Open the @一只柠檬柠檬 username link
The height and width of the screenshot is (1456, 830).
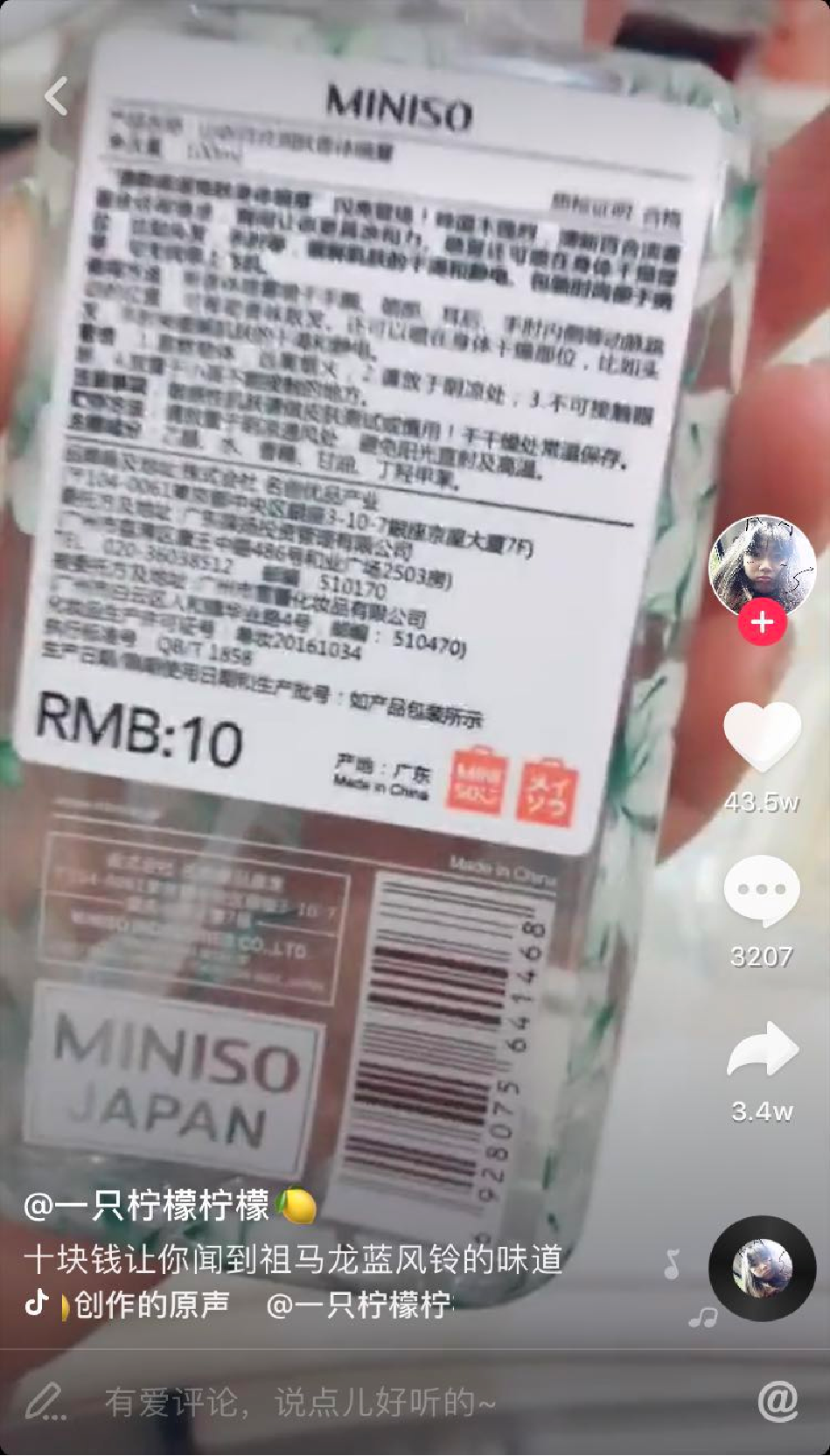click(149, 1206)
